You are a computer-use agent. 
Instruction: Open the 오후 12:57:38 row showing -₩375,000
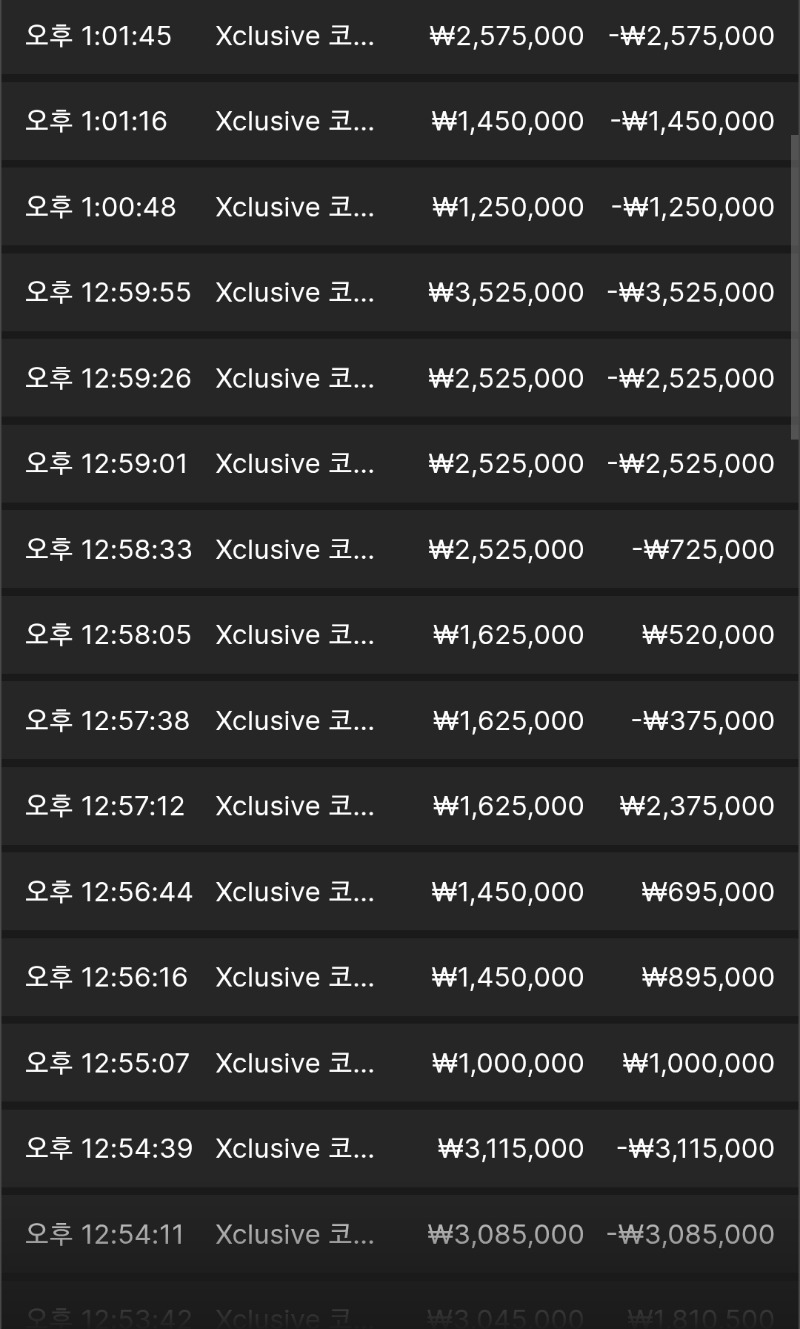coord(400,720)
